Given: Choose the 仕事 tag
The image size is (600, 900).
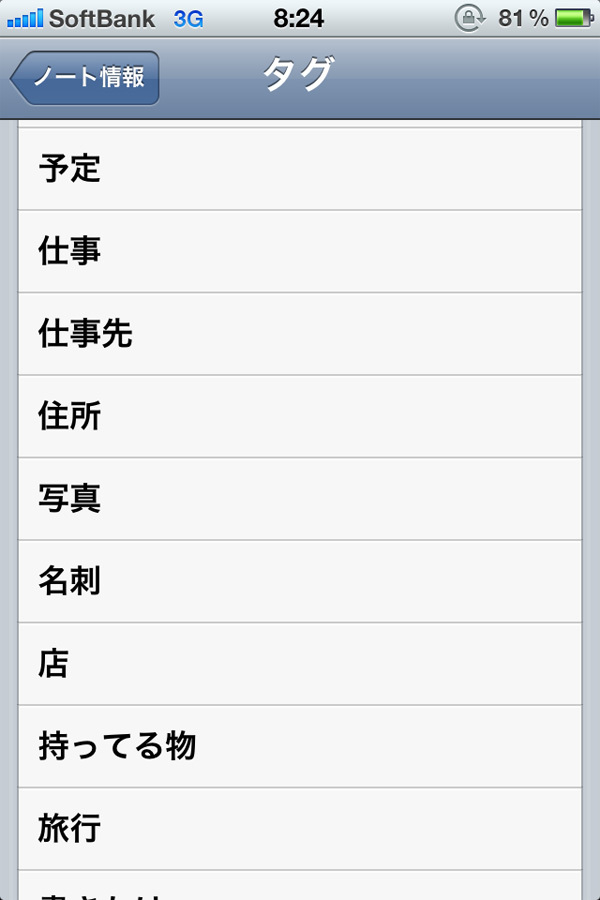Looking at the screenshot, I should point(300,251).
